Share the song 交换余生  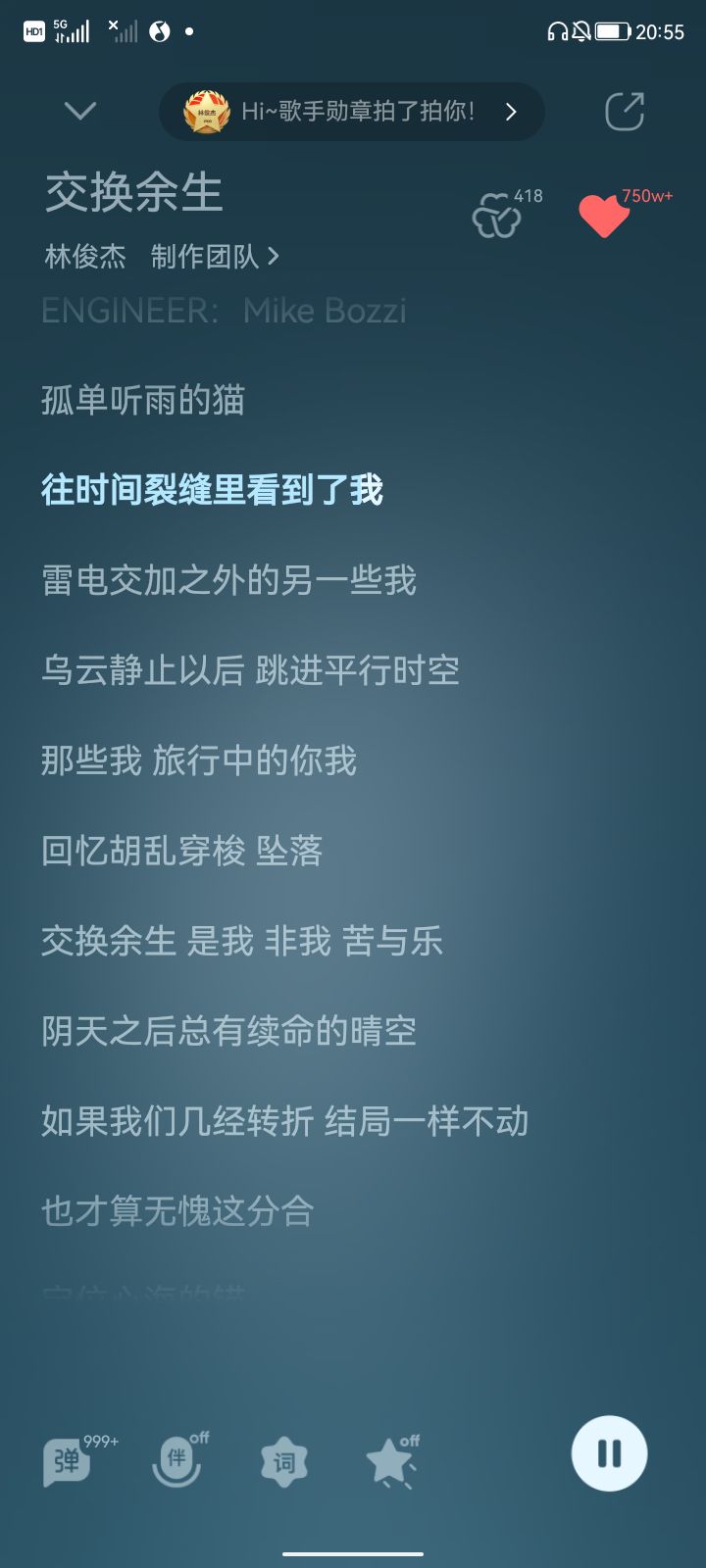pos(625,111)
